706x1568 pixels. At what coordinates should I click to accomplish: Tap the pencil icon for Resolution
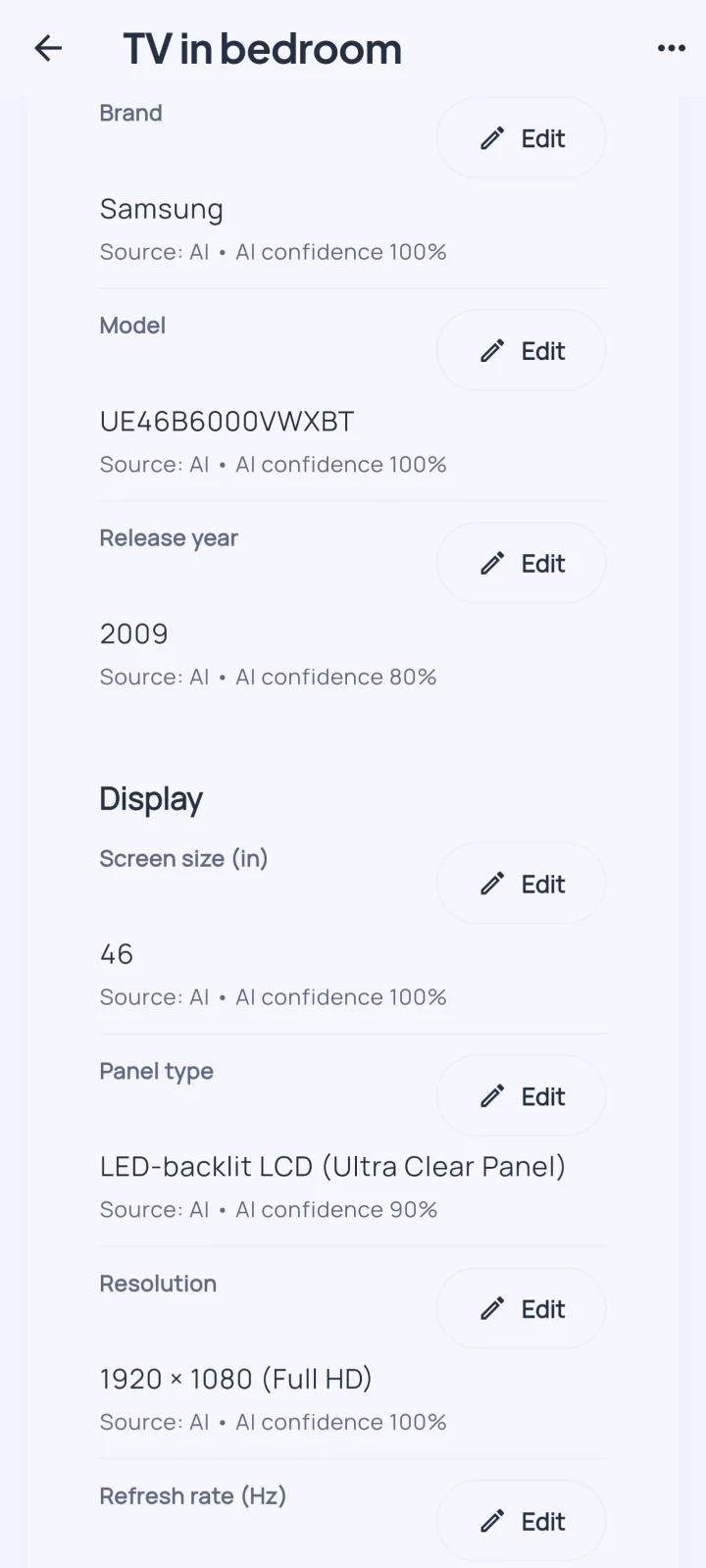(492, 1307)
